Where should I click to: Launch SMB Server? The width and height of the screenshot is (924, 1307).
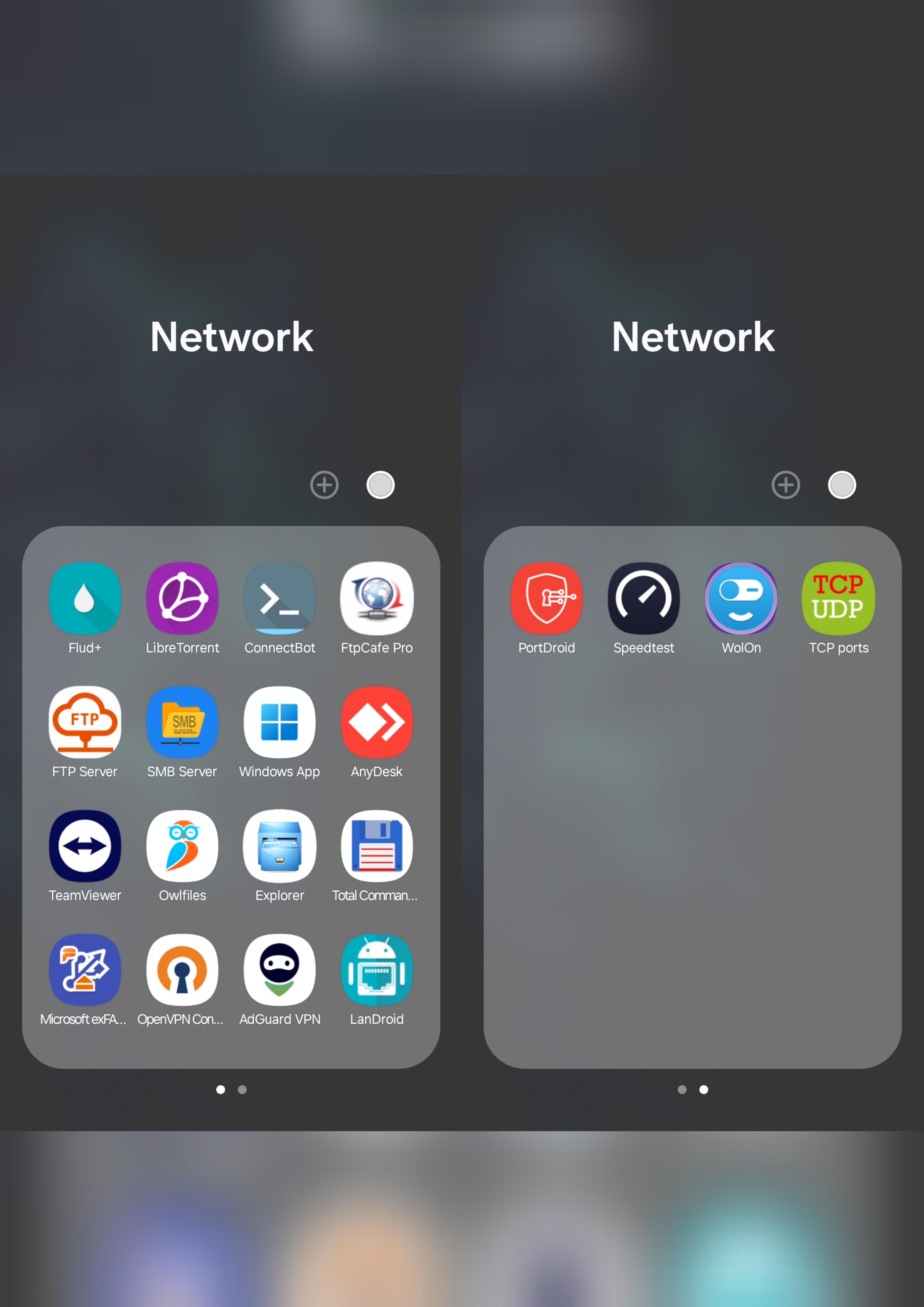click(182, 722)
